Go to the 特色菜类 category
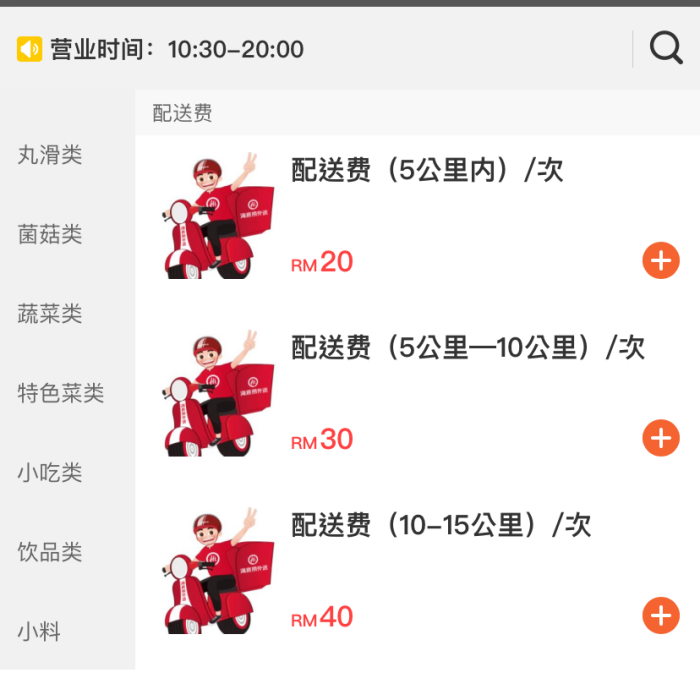The image size is (700, 700). (x=61, y=393)
